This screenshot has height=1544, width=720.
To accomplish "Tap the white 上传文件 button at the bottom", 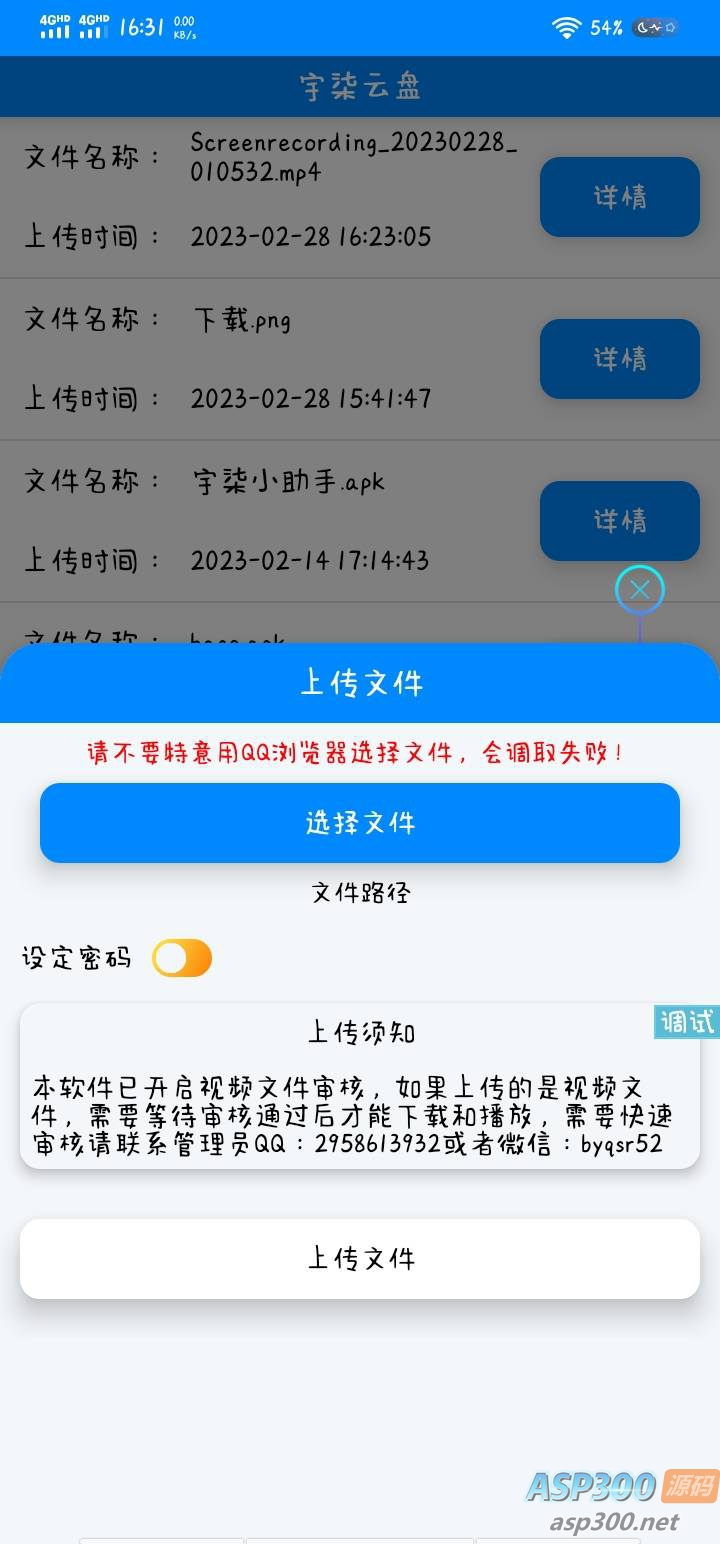I will 360,1258.
